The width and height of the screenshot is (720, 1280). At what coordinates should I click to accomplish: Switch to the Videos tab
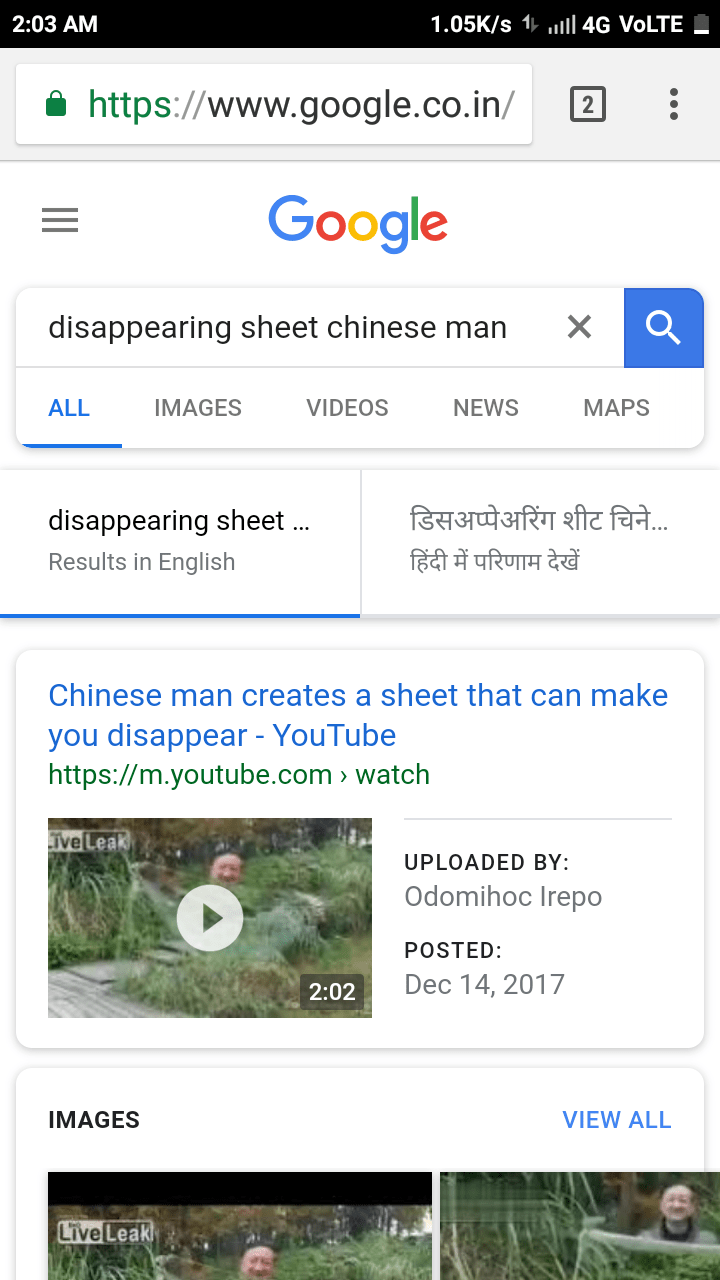click(347, 408)
